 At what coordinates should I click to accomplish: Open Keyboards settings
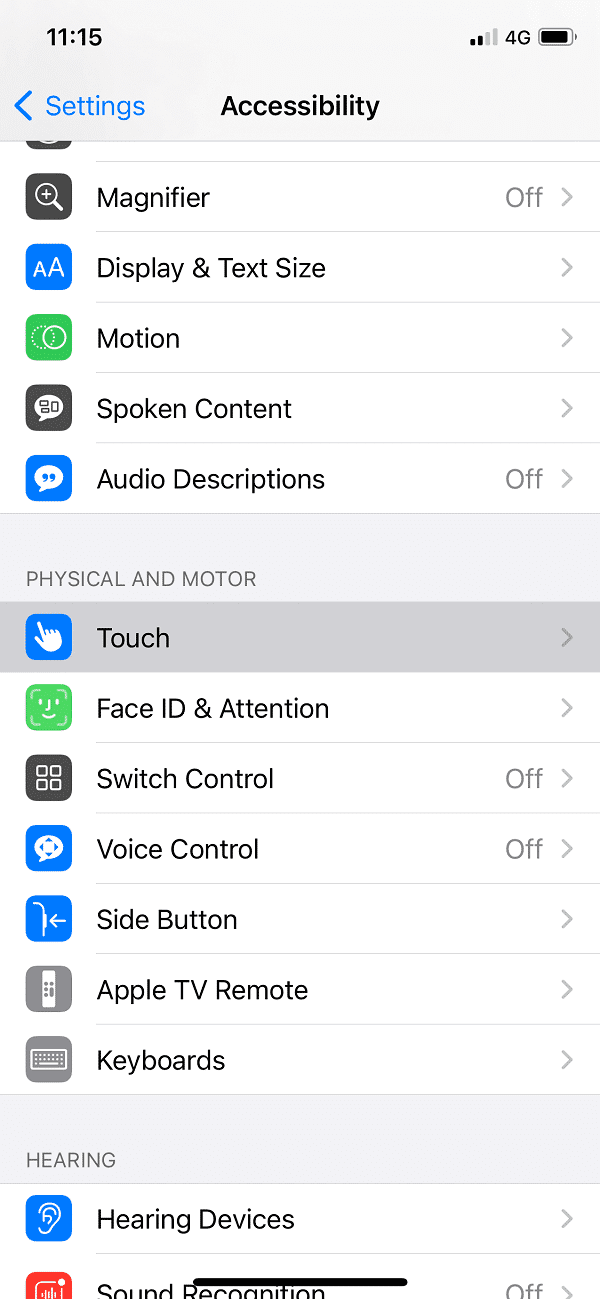tap(300, 1060)
